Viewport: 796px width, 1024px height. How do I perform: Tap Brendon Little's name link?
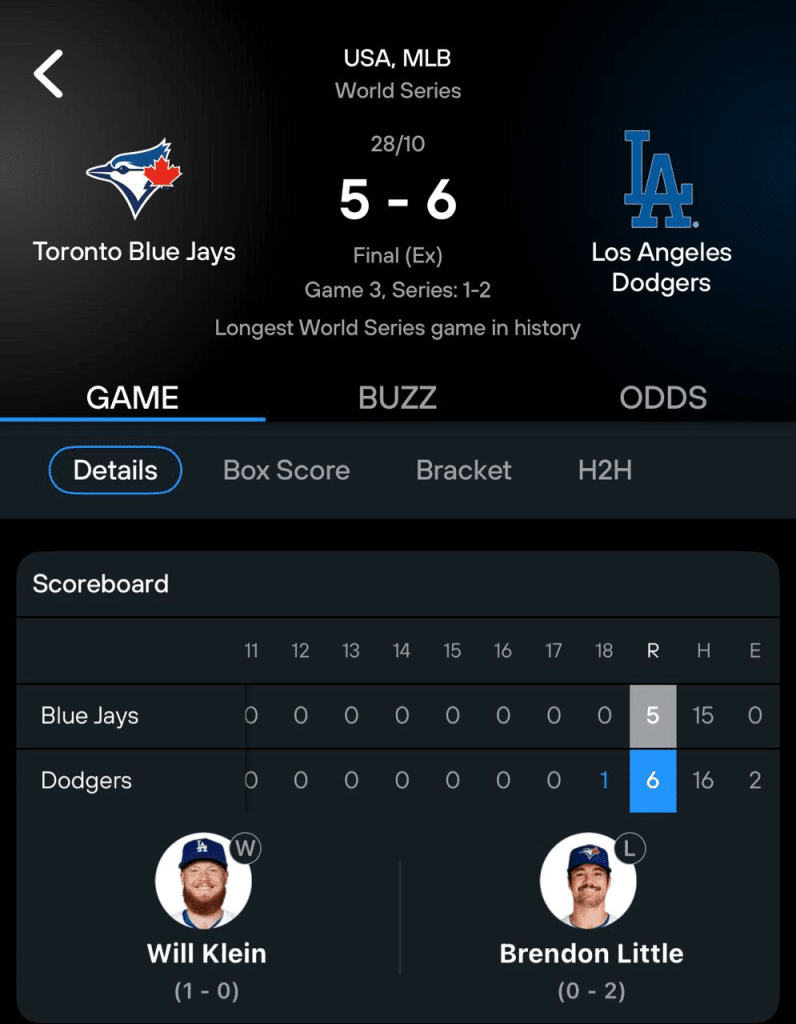590,953
